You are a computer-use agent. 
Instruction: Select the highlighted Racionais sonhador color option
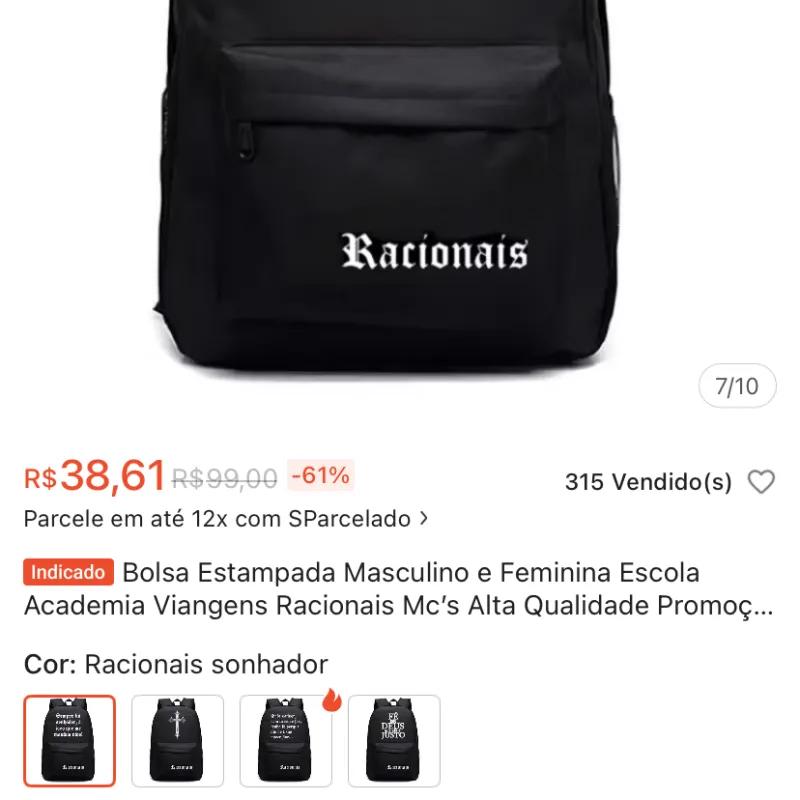[70, 740]
